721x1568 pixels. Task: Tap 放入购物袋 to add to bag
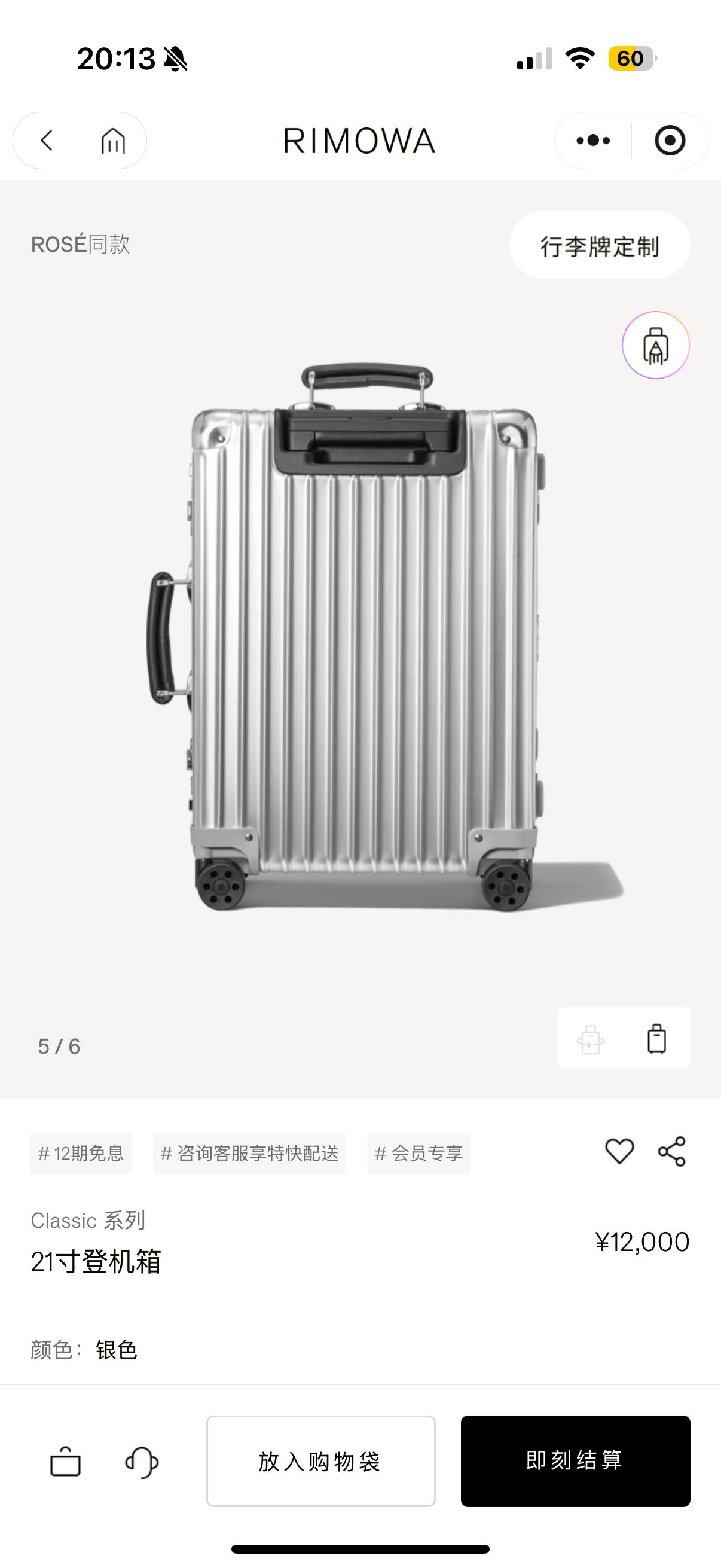320,1461
